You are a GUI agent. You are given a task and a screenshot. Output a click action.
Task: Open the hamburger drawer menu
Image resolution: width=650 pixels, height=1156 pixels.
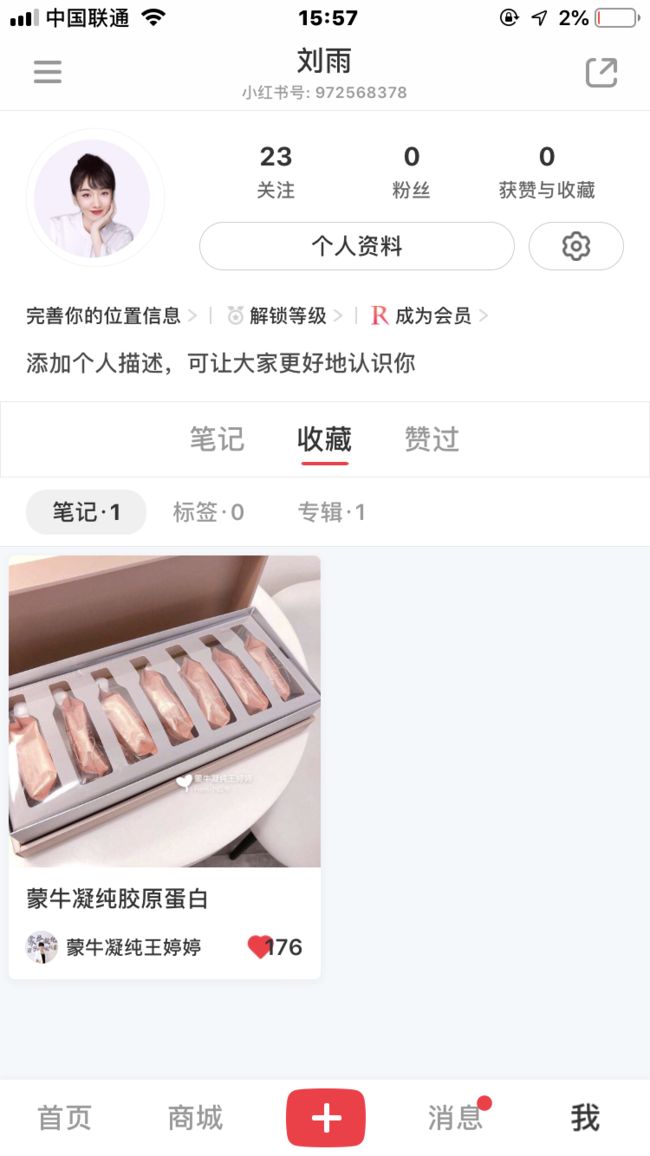tap(47, 72)
